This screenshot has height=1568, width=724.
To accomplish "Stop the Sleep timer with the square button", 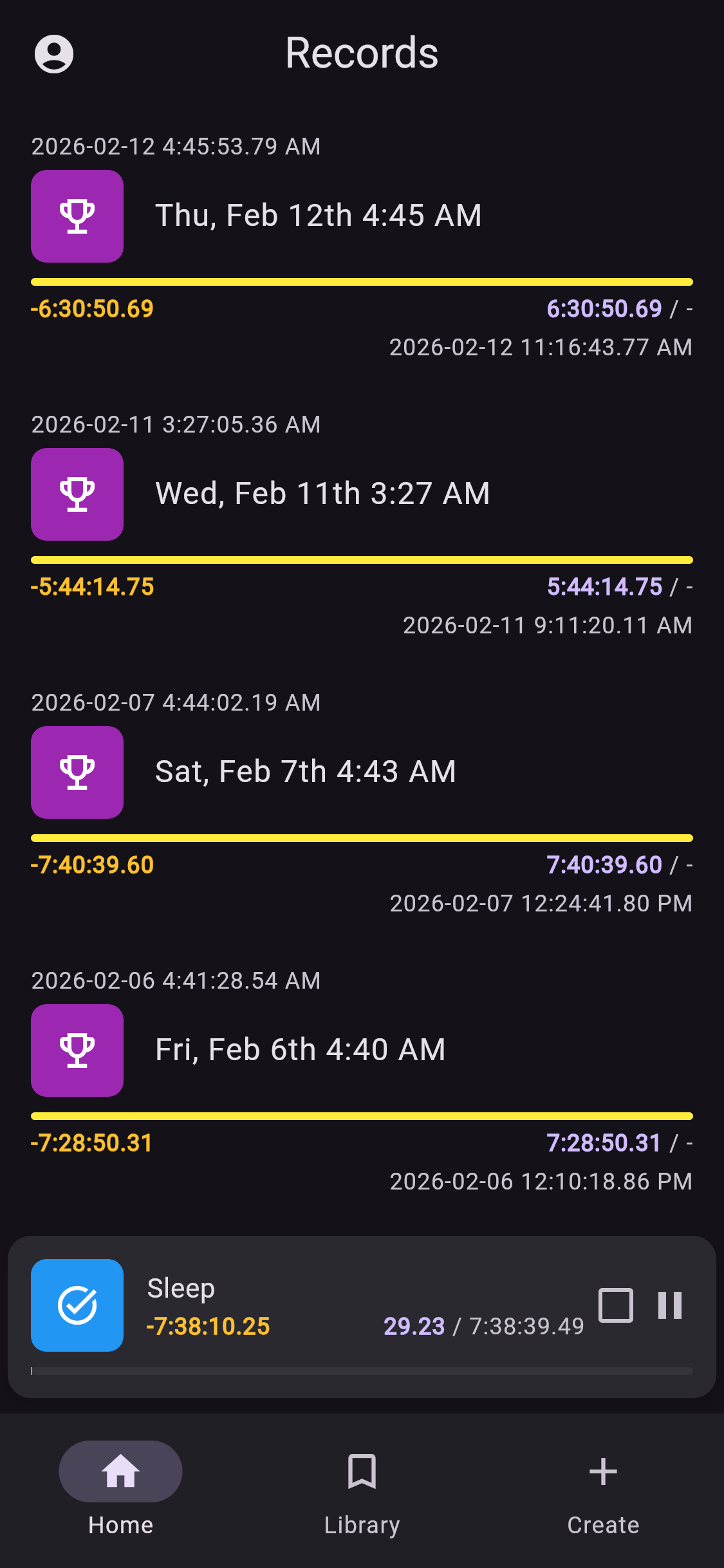I will tap(615, 1305).
